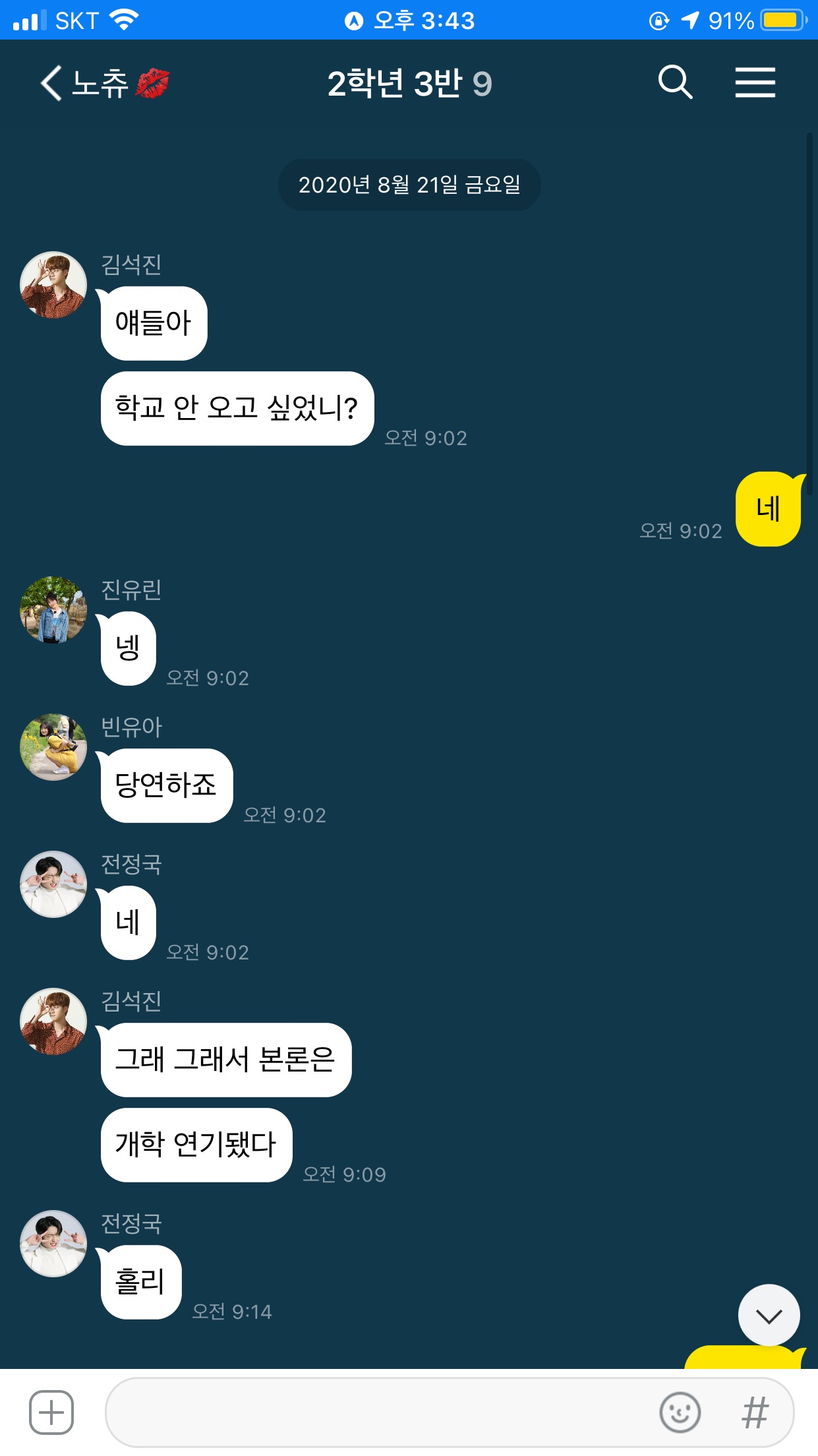This screenshot has height=1456, width=818.
Task: Open the chat room hamburger menu
Action: 755,83
